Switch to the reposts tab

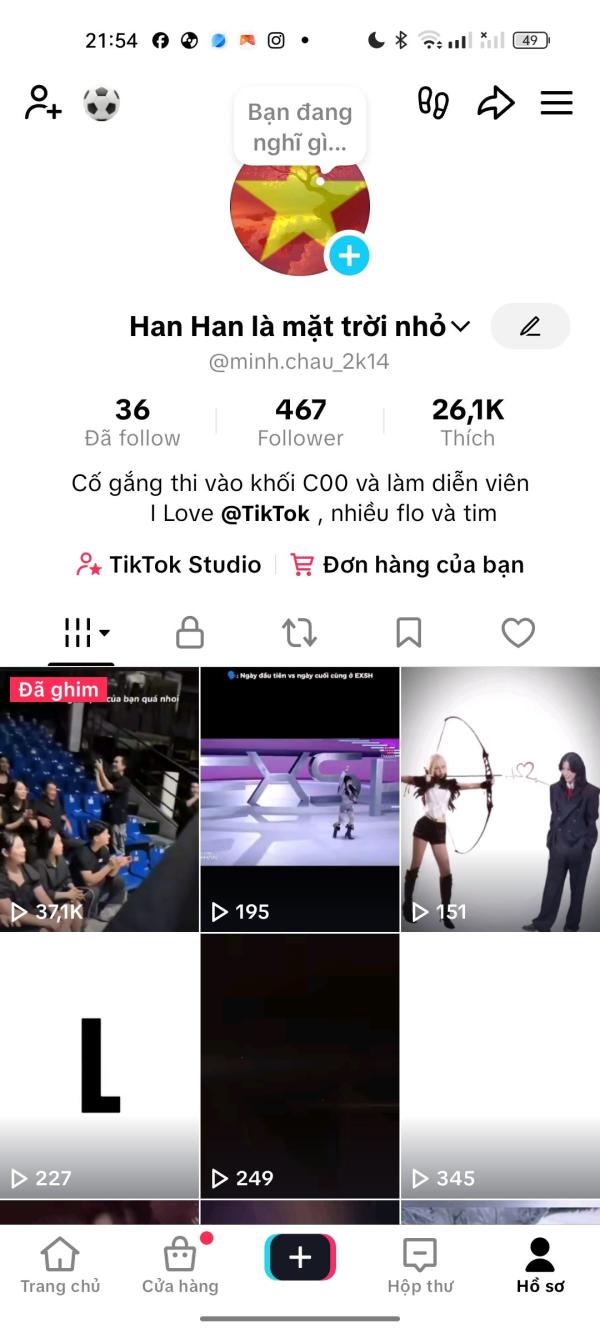(x=299, y=632)
